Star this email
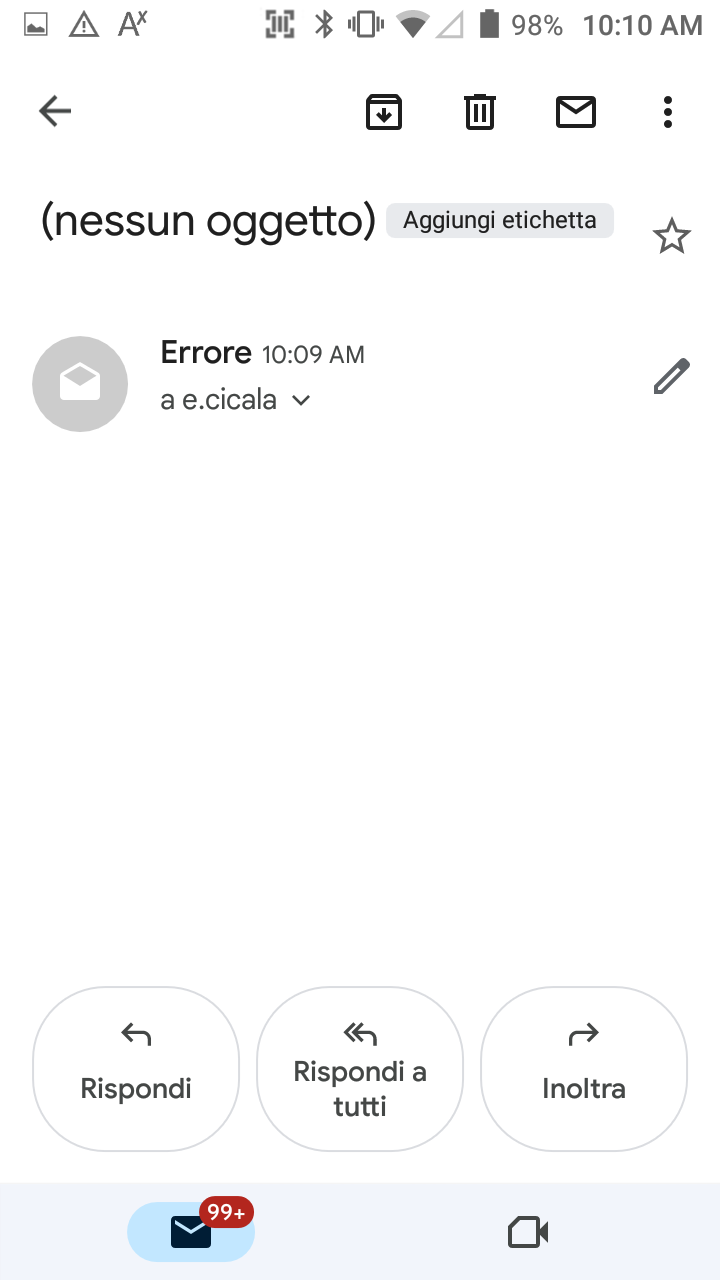 click(671, 237)
